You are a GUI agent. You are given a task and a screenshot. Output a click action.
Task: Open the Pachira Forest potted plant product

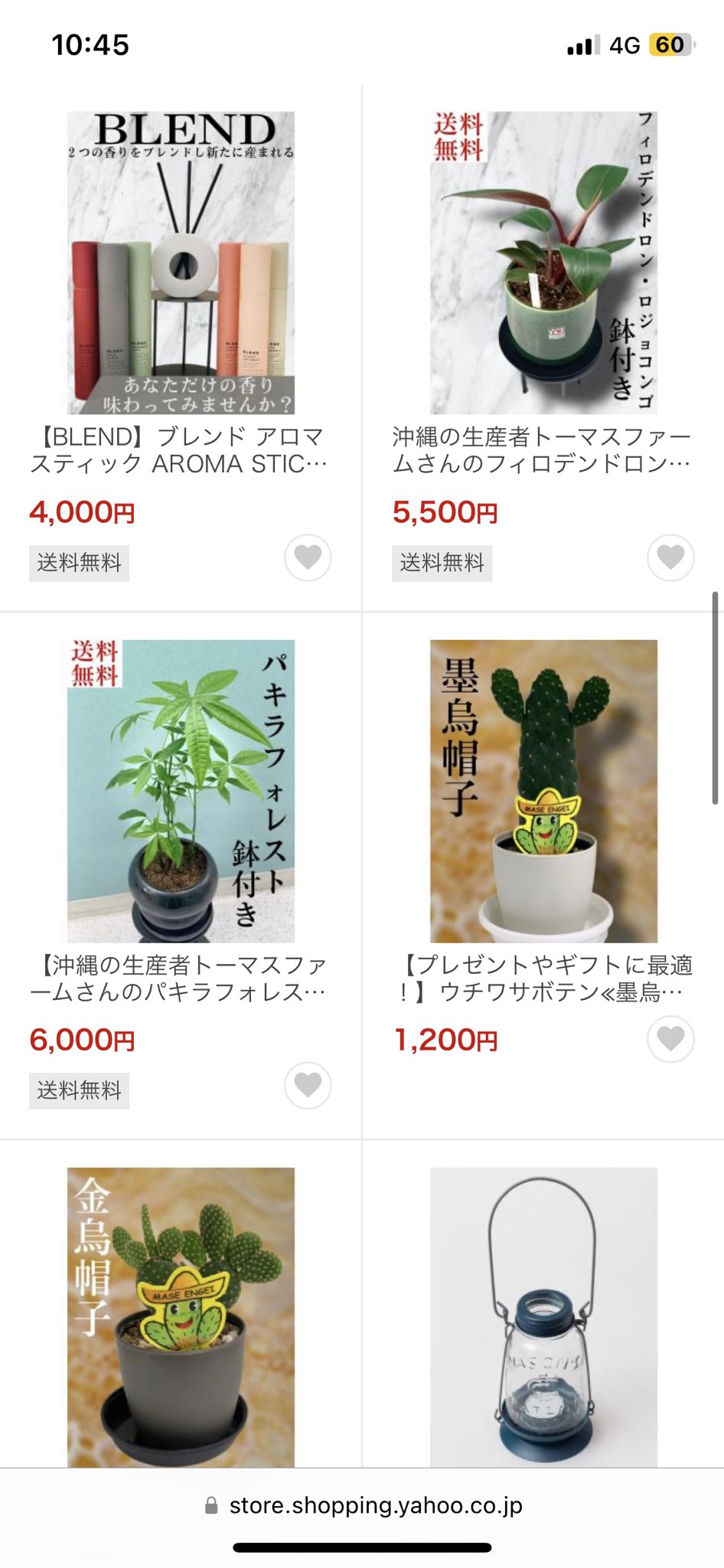point(181,791)
